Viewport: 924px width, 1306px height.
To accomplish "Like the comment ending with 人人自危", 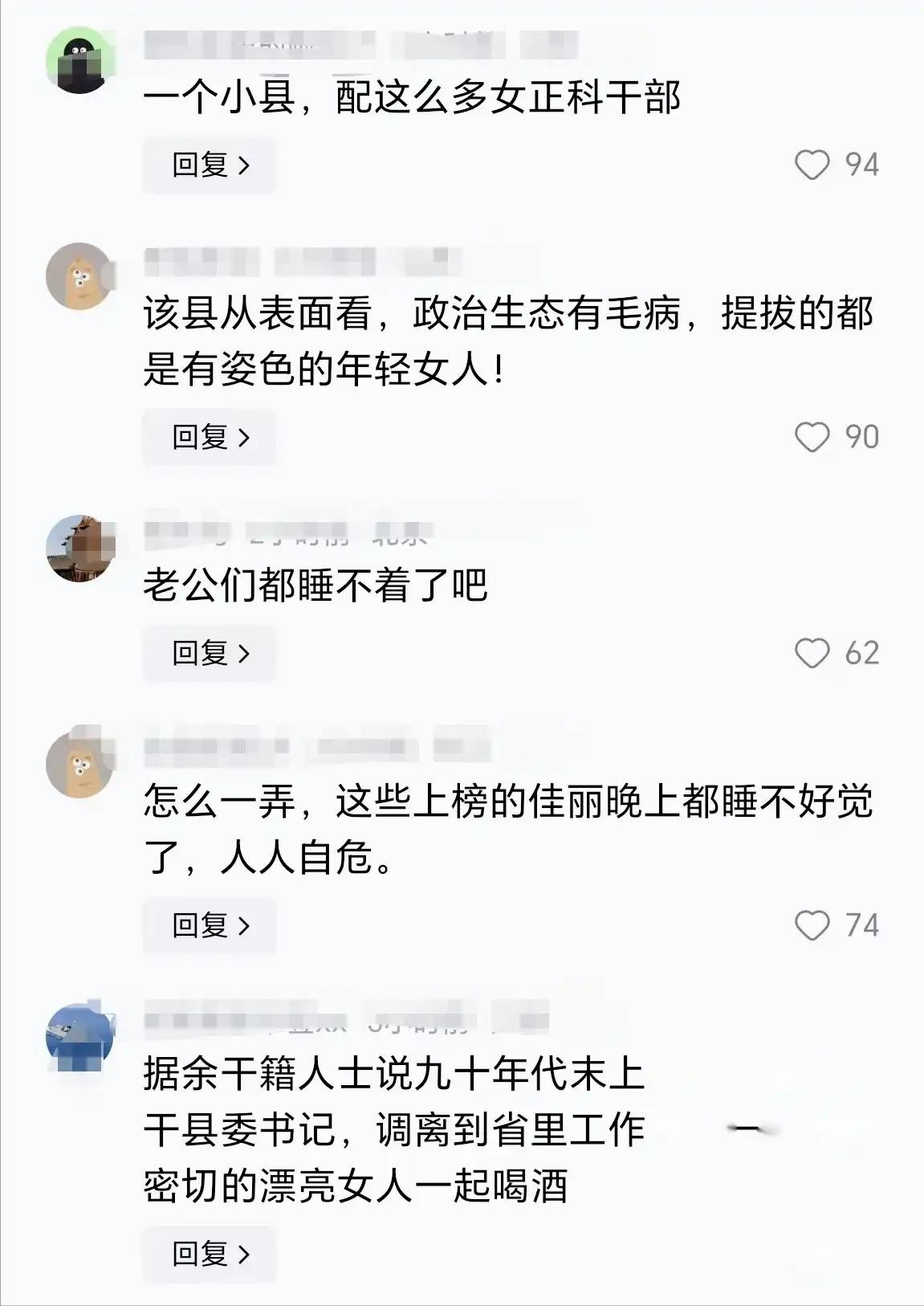I will coord(812,925).
